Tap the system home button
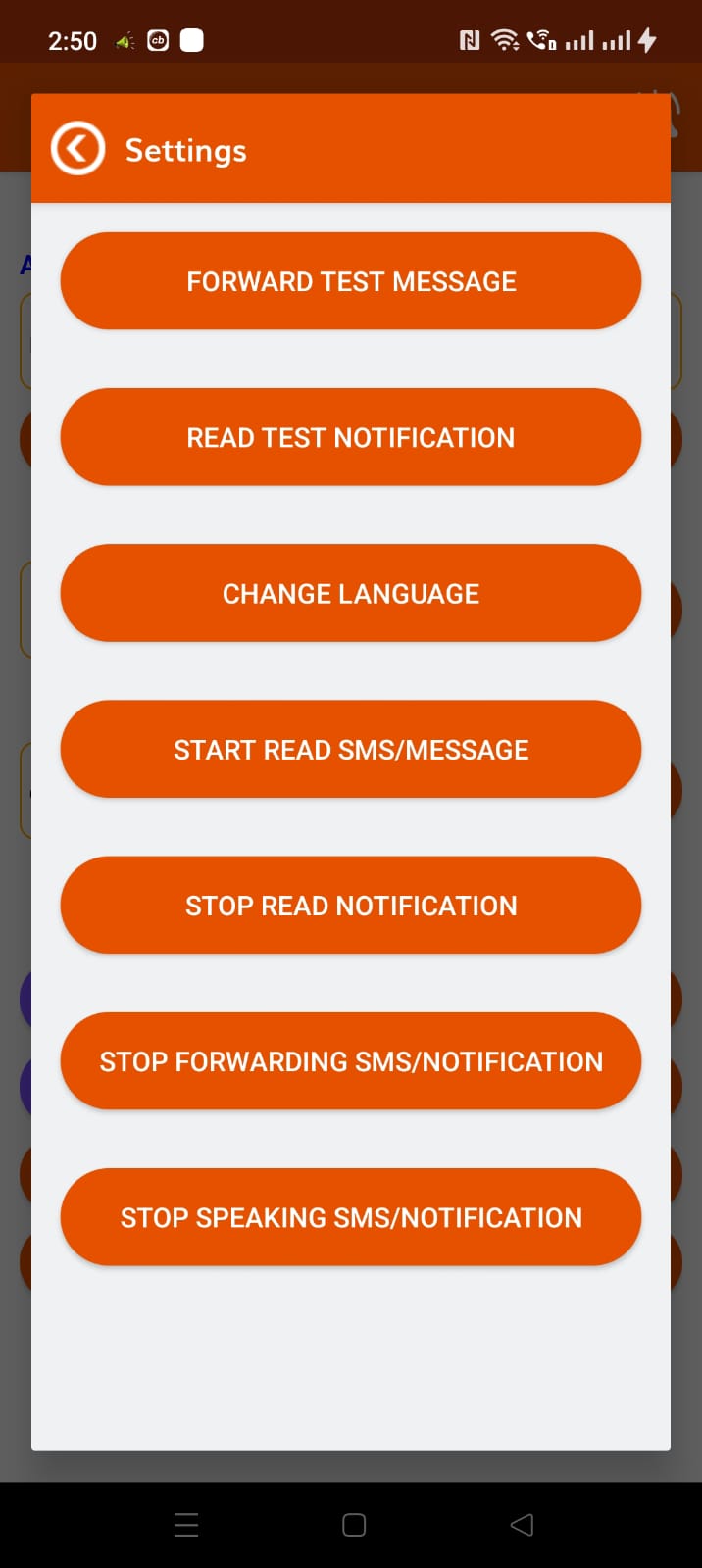The image size is (702, 1568). (x=354, y=1525)
